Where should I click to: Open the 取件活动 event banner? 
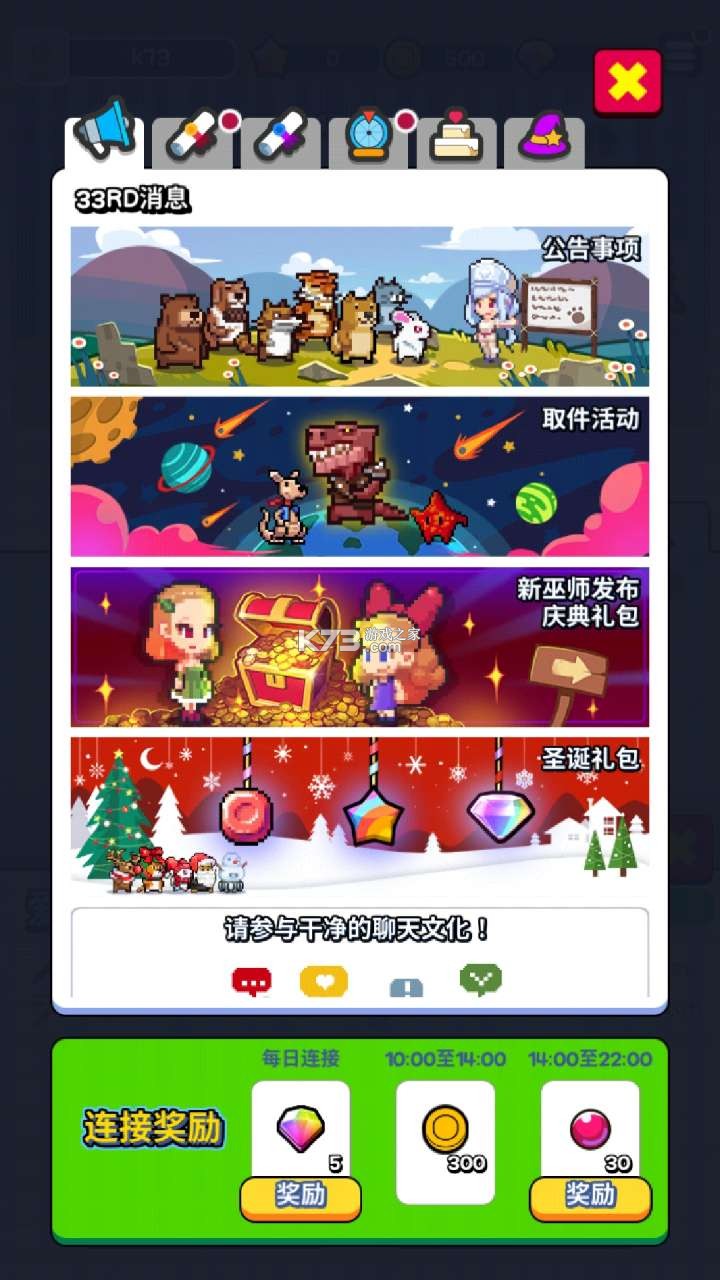(359, 476)
